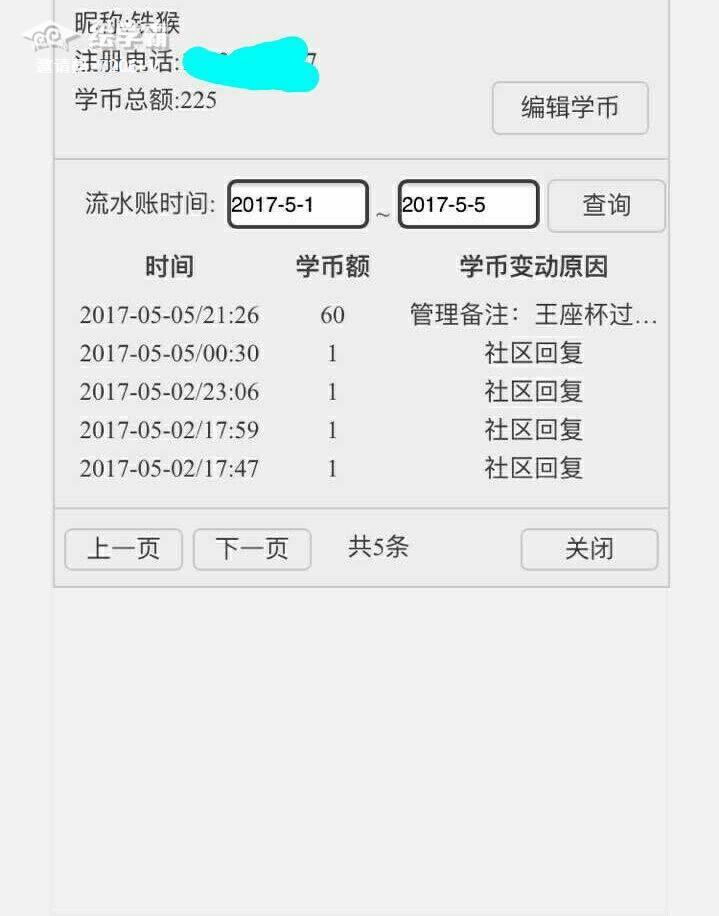Image resolution: width=719 pixels, height=916 pixels.
Task: Edit the end date field 2017-5-5
Action: point(468,205)
